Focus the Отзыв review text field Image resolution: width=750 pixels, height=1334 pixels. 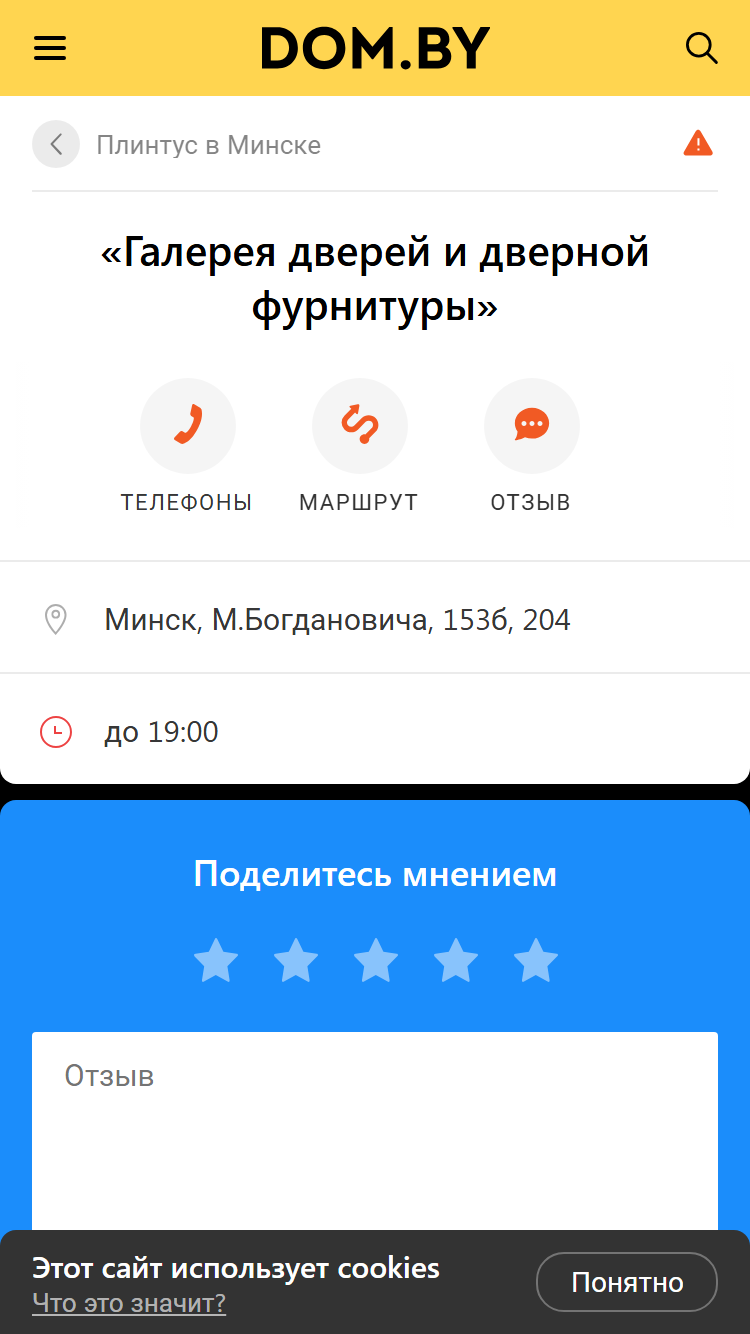point(375,1132)
